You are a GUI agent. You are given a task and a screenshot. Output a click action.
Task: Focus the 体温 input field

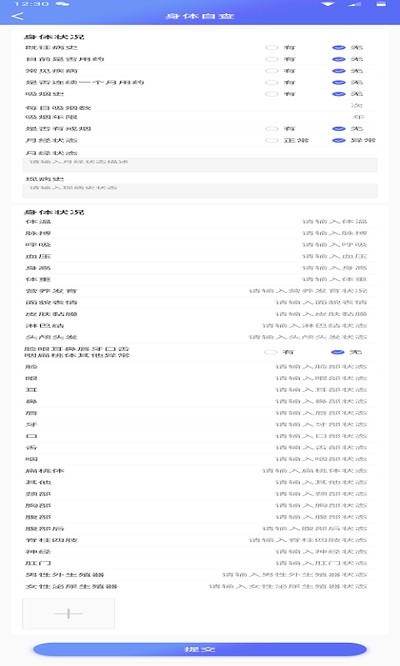pyautogui.click(x=334, y=222)
